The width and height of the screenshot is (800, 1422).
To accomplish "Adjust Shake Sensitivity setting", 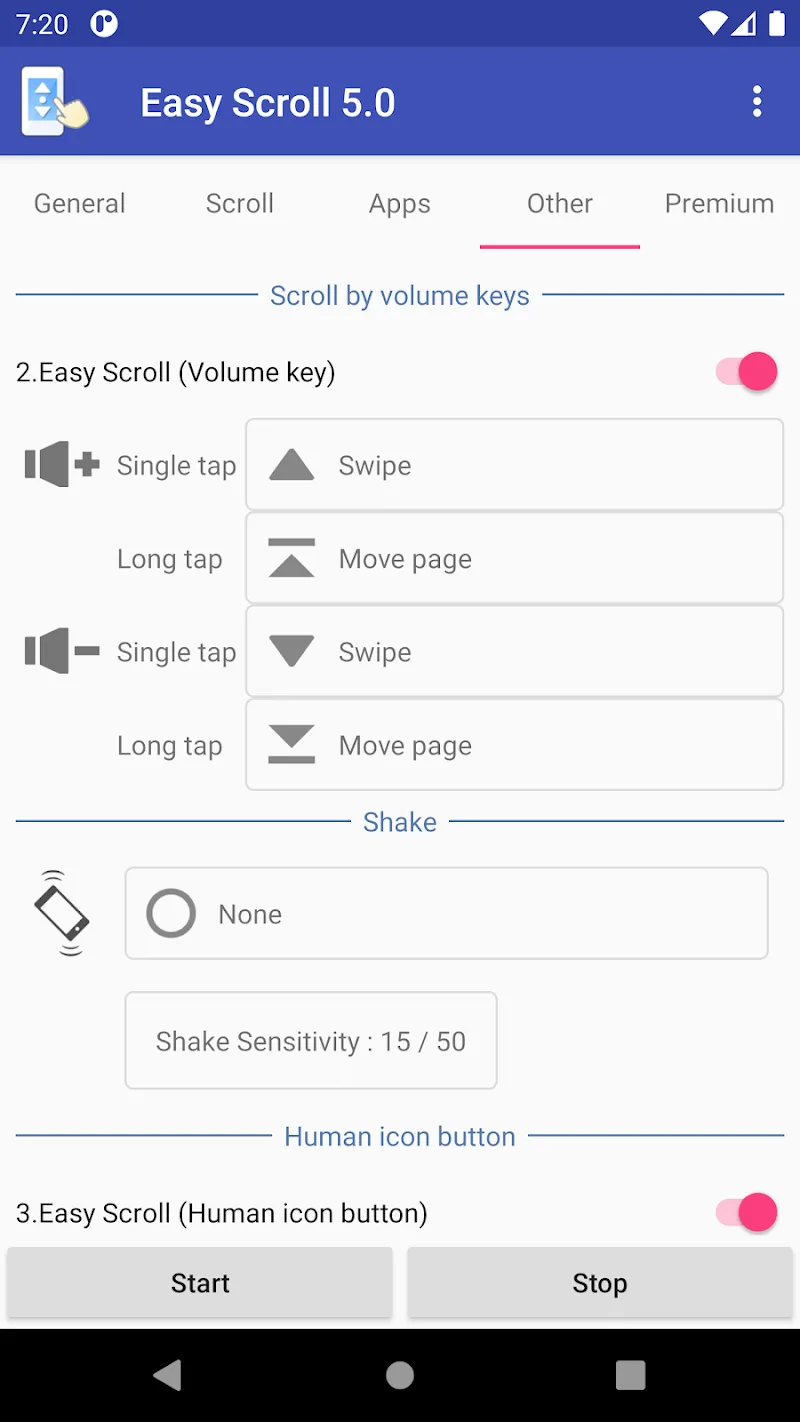I will (x=311, y=1041).
